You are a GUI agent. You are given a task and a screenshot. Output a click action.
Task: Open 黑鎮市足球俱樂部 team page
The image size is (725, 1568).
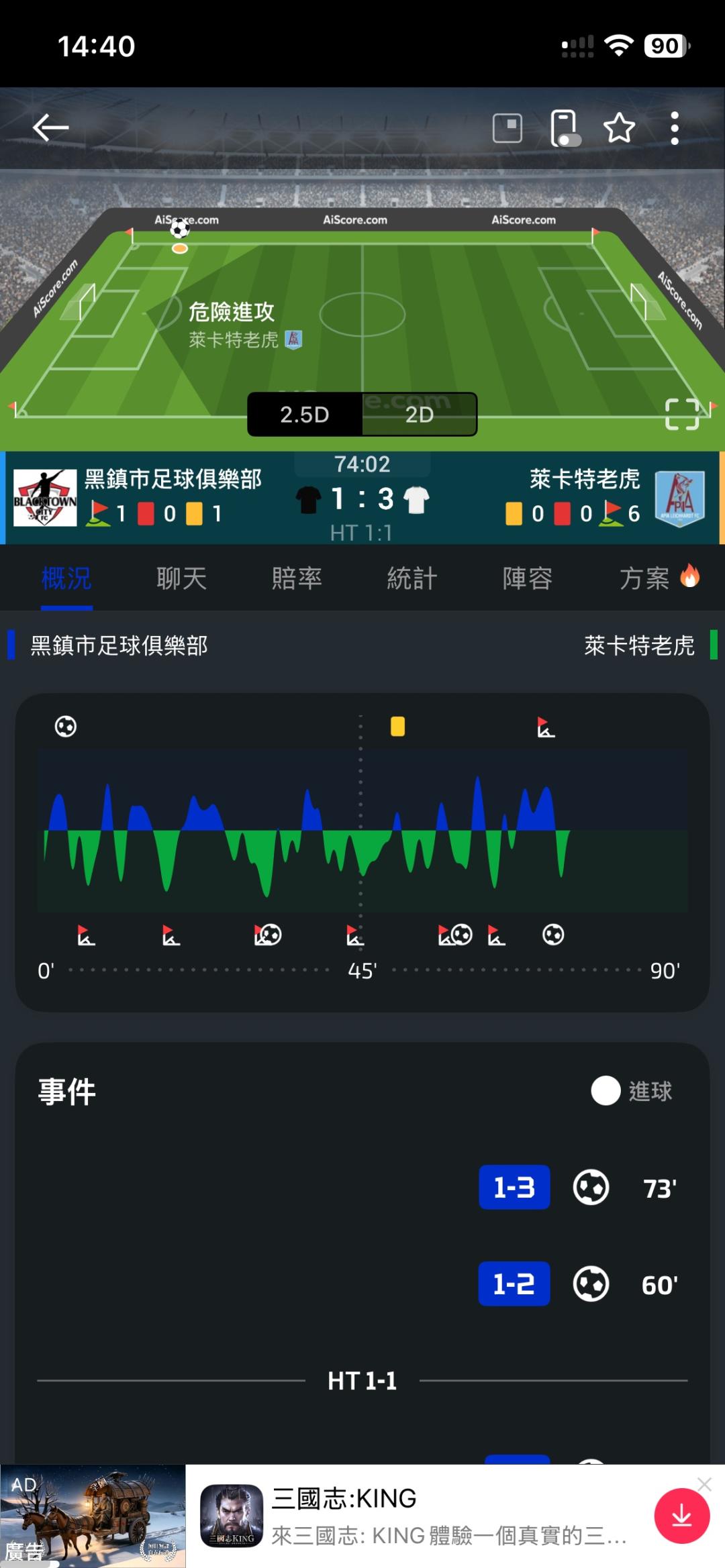pos(173,479)
